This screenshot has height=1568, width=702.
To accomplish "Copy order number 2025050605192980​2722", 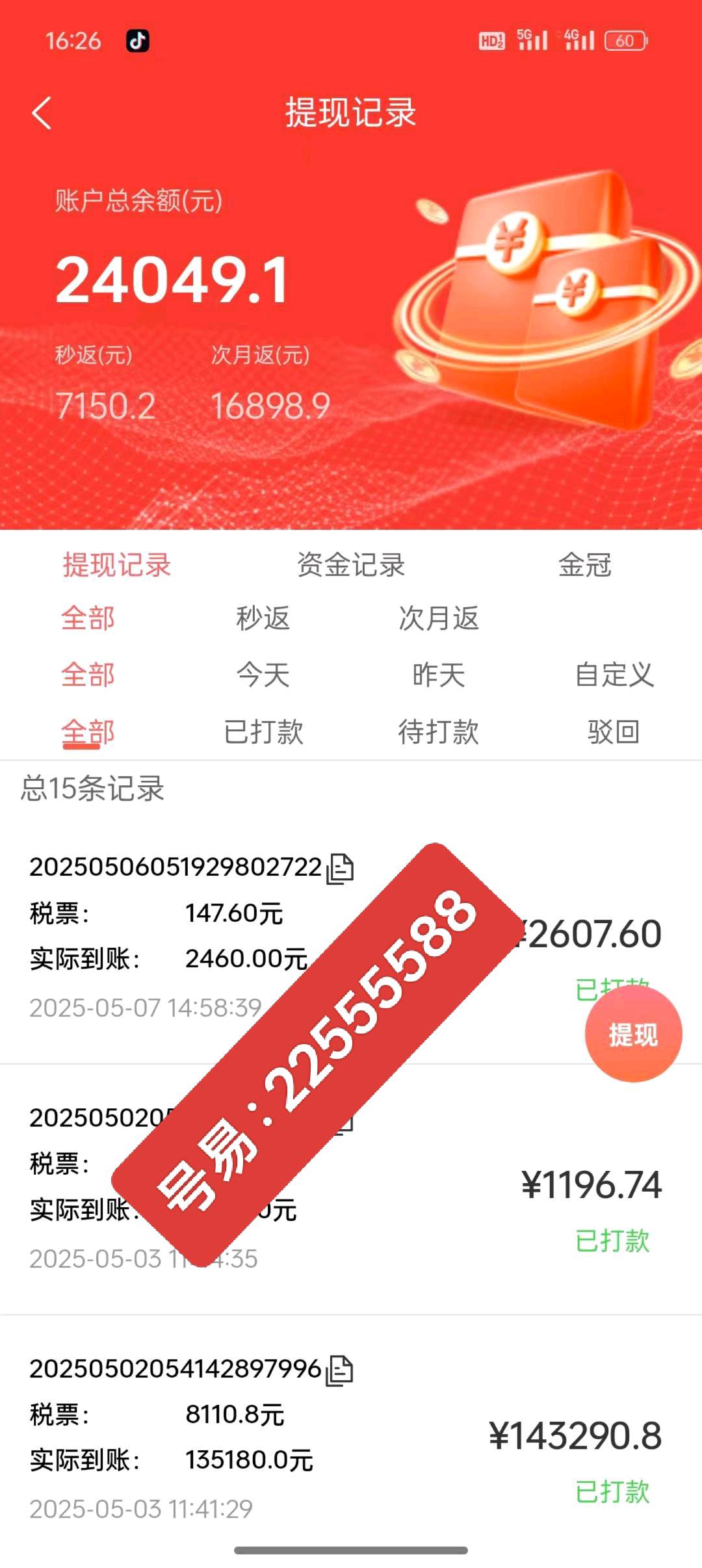I will [340, 868].
